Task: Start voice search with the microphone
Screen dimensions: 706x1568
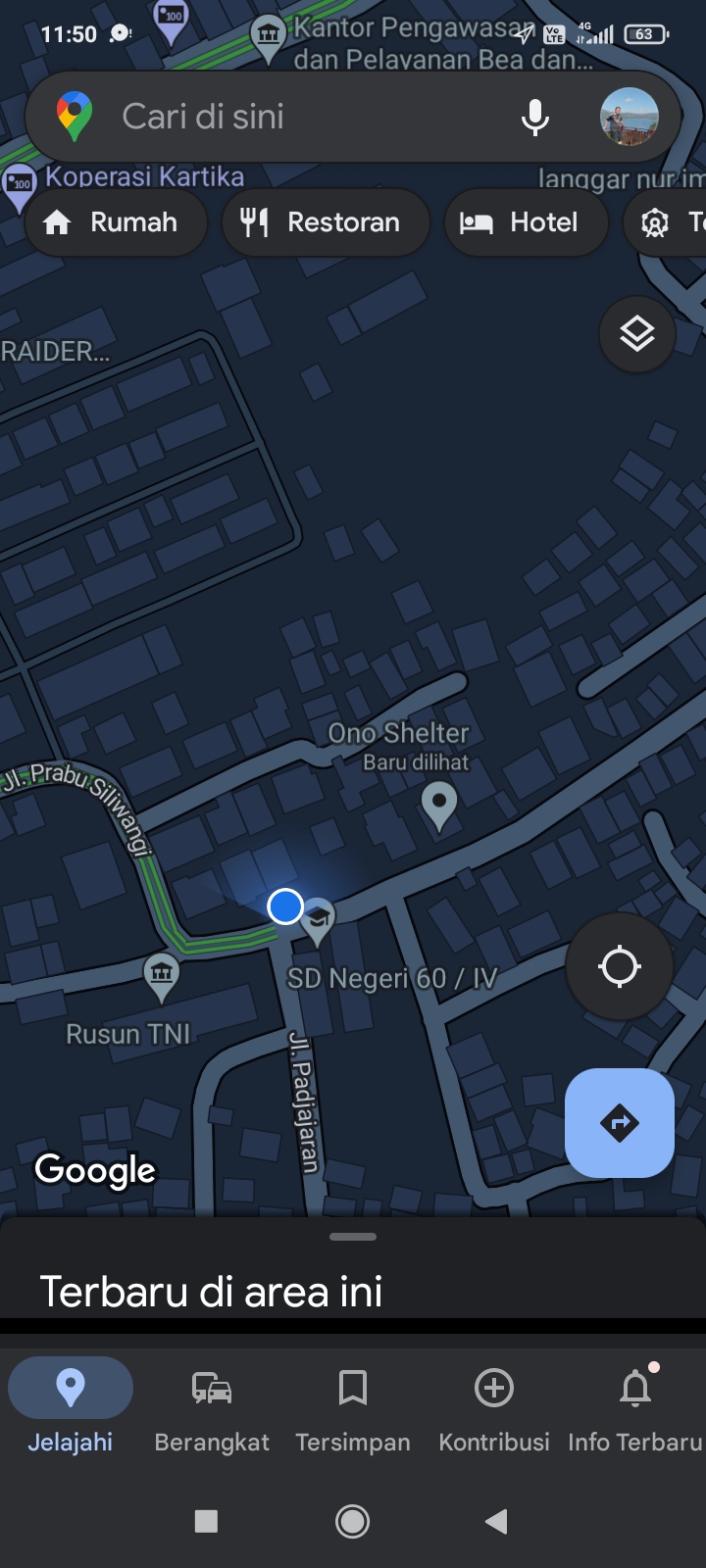Action: [534, 117]
